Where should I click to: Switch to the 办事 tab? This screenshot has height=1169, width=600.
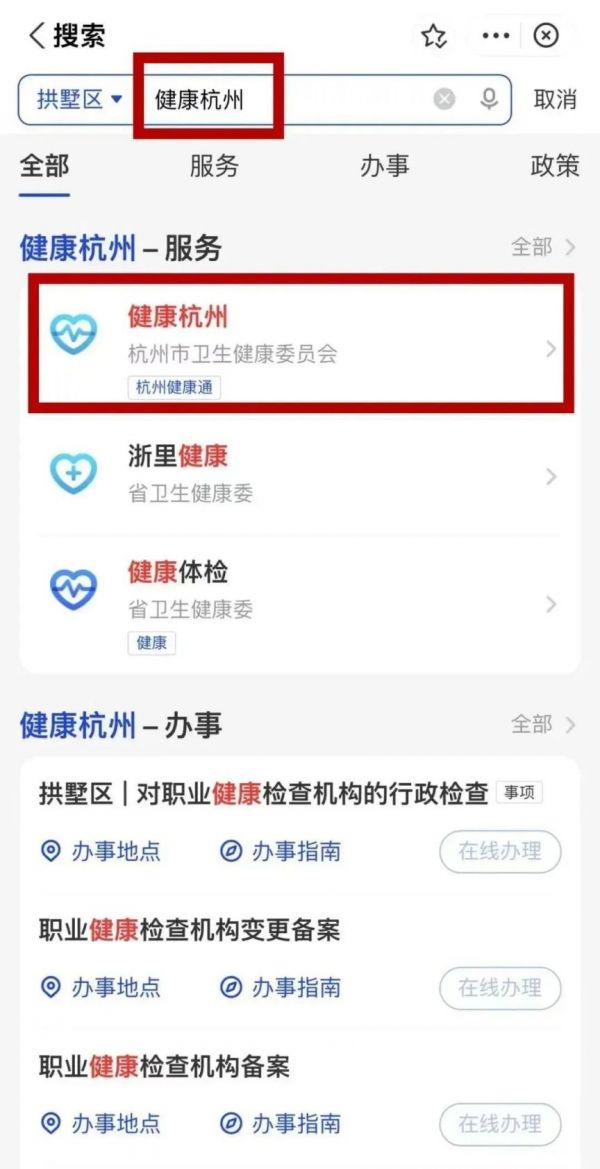(384, 166)
